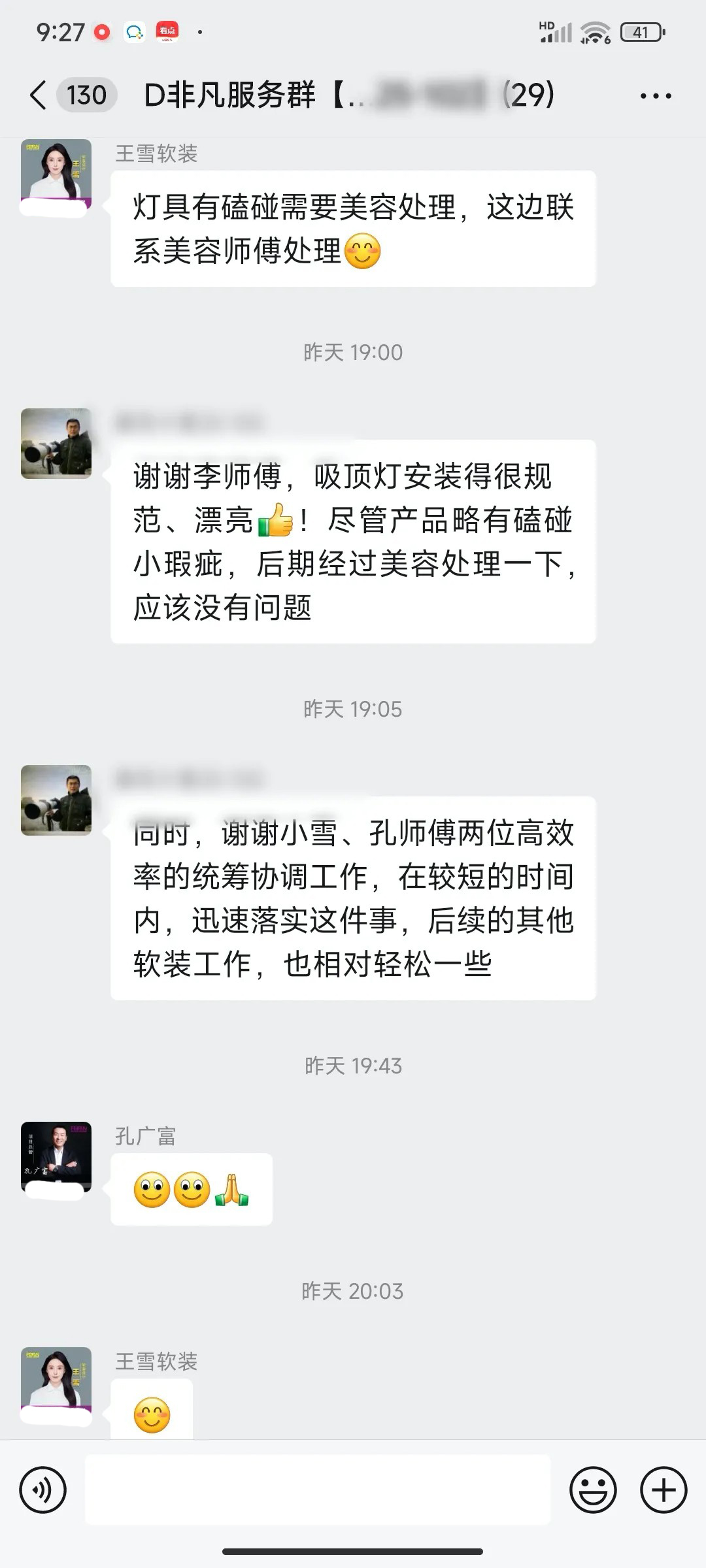Open the group chat overflow menu
The width and height of the screenshot is (706, 1568).
pos(656,96)
